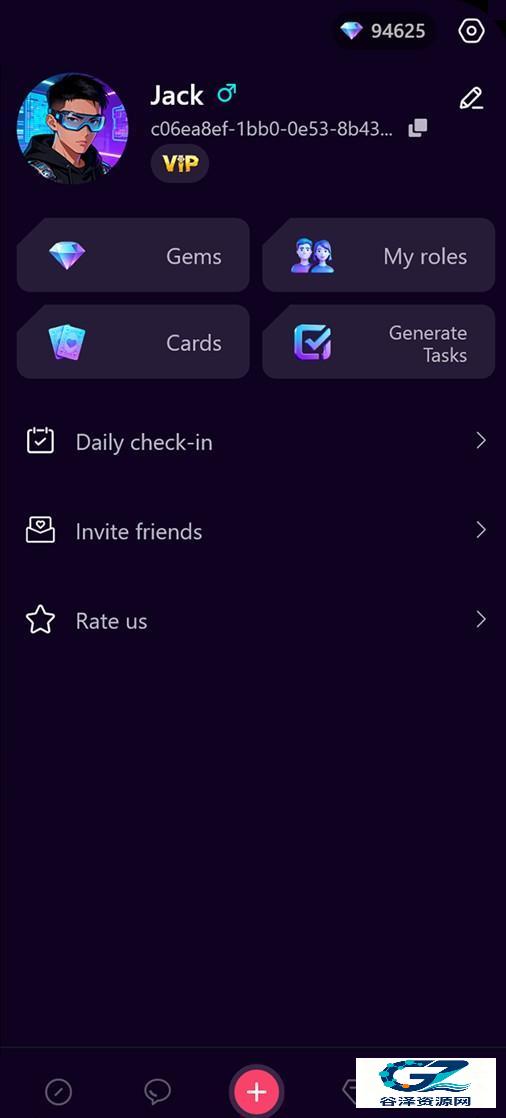The width and height of the screenshot is (506, 1118).
Task: Open settings via the hexagon gear icon
Action: click(x=471, y=31)
